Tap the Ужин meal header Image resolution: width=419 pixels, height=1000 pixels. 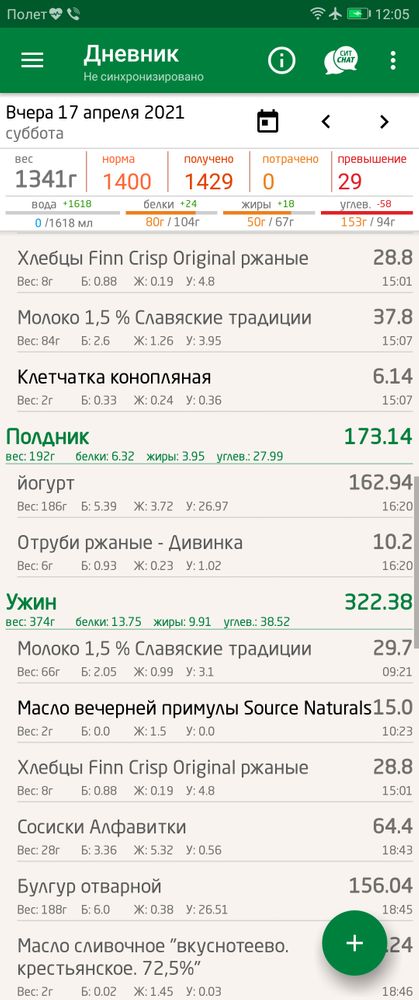tap(209, 609)
